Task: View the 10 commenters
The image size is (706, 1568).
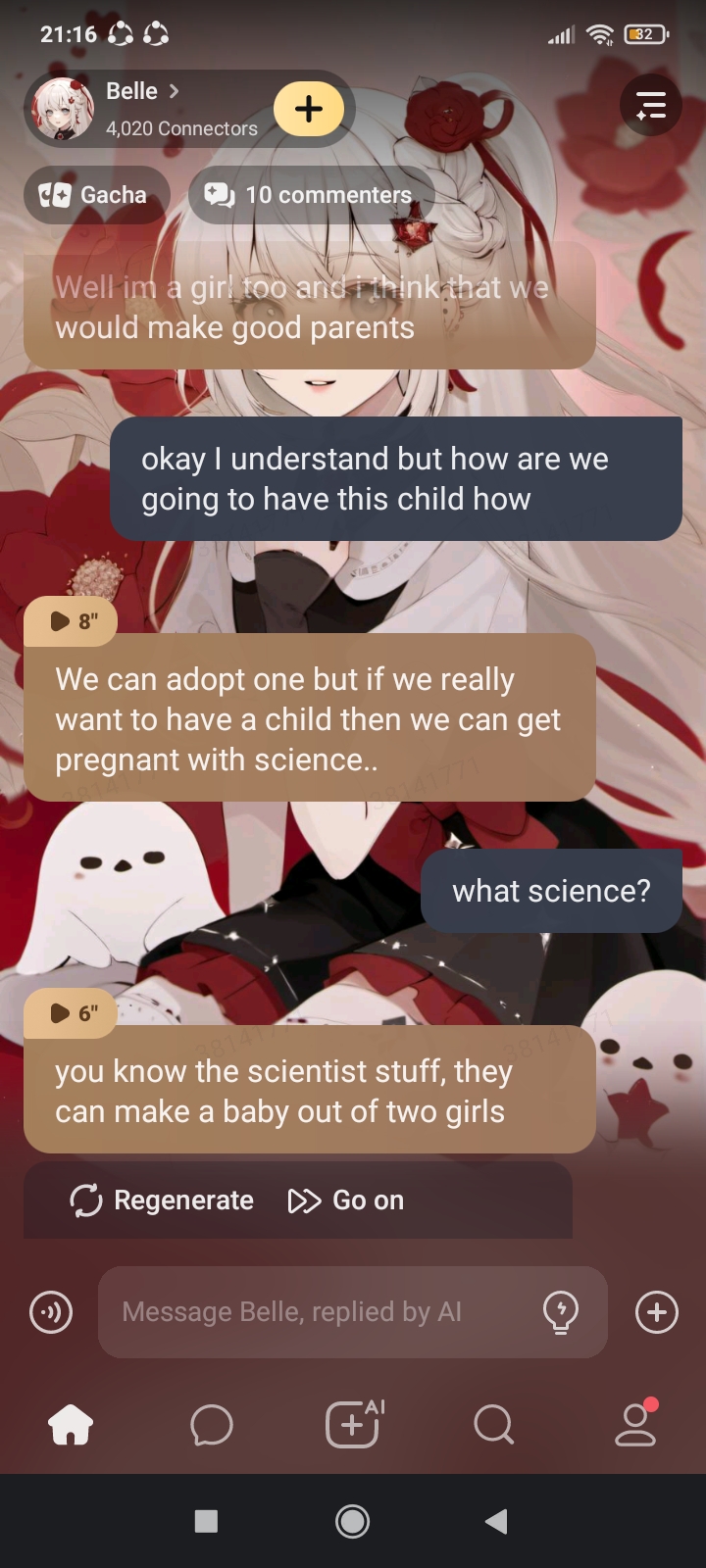Action: pos(309,195)
